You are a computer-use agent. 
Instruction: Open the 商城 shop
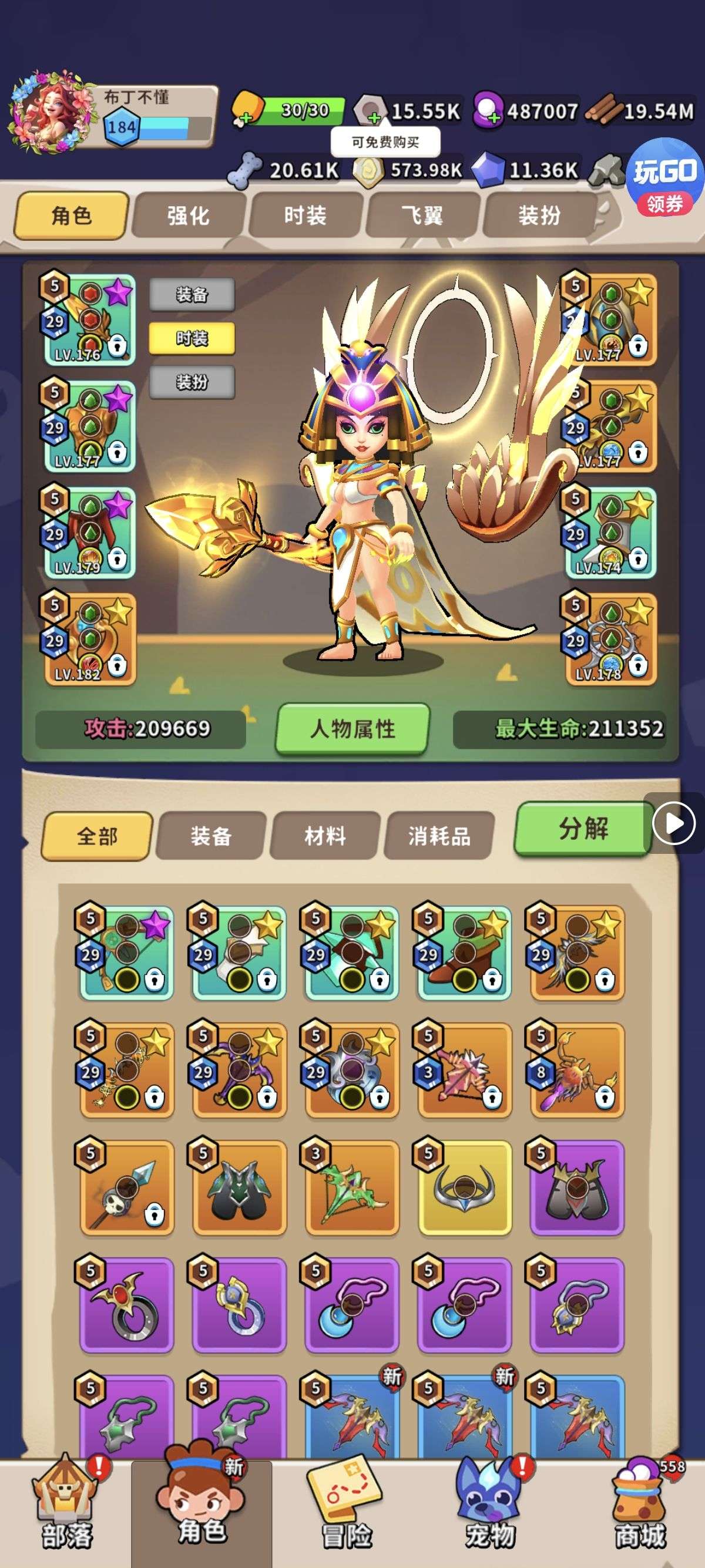(640, 1513)
